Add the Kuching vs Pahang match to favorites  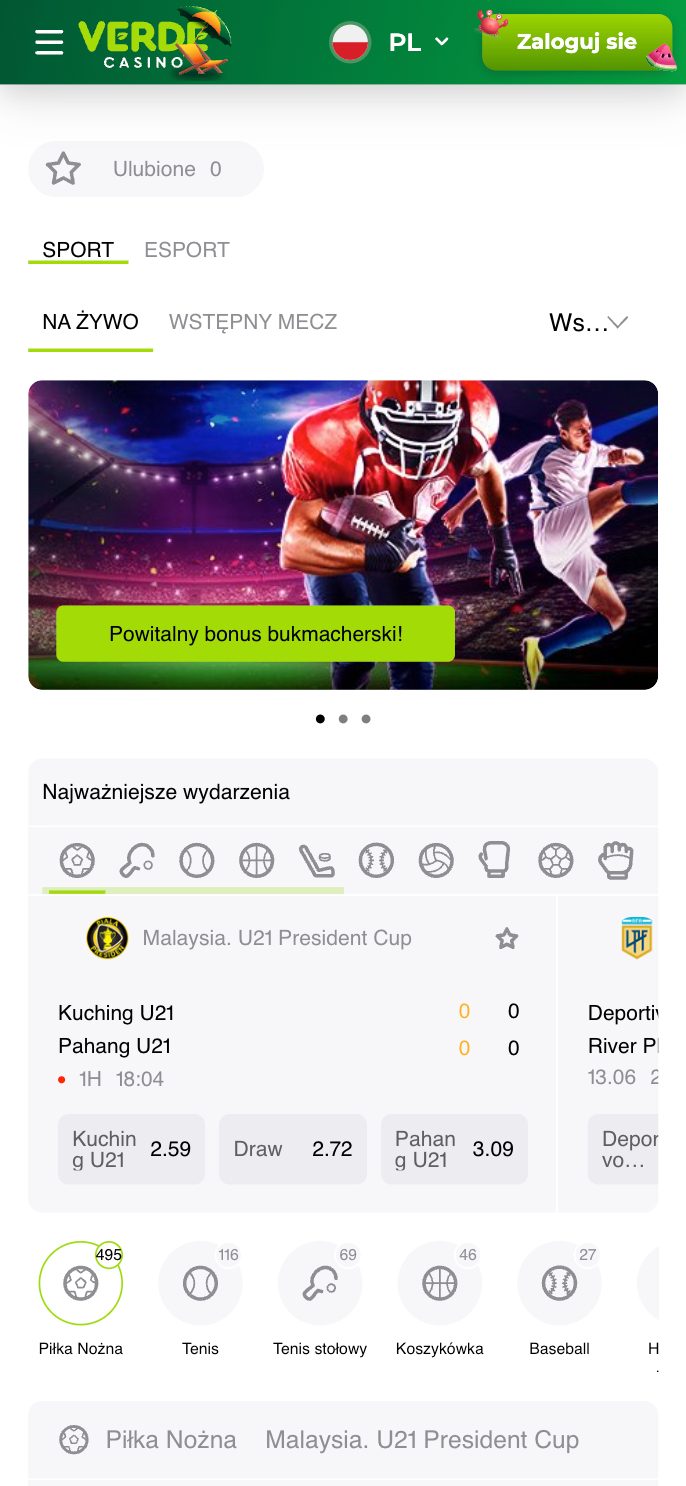pos(507,938)
